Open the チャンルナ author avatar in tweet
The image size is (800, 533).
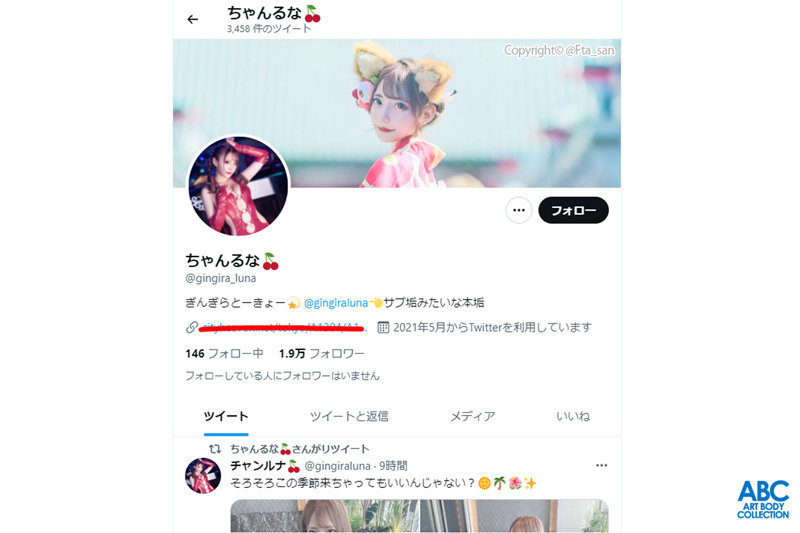pos(203,475)
